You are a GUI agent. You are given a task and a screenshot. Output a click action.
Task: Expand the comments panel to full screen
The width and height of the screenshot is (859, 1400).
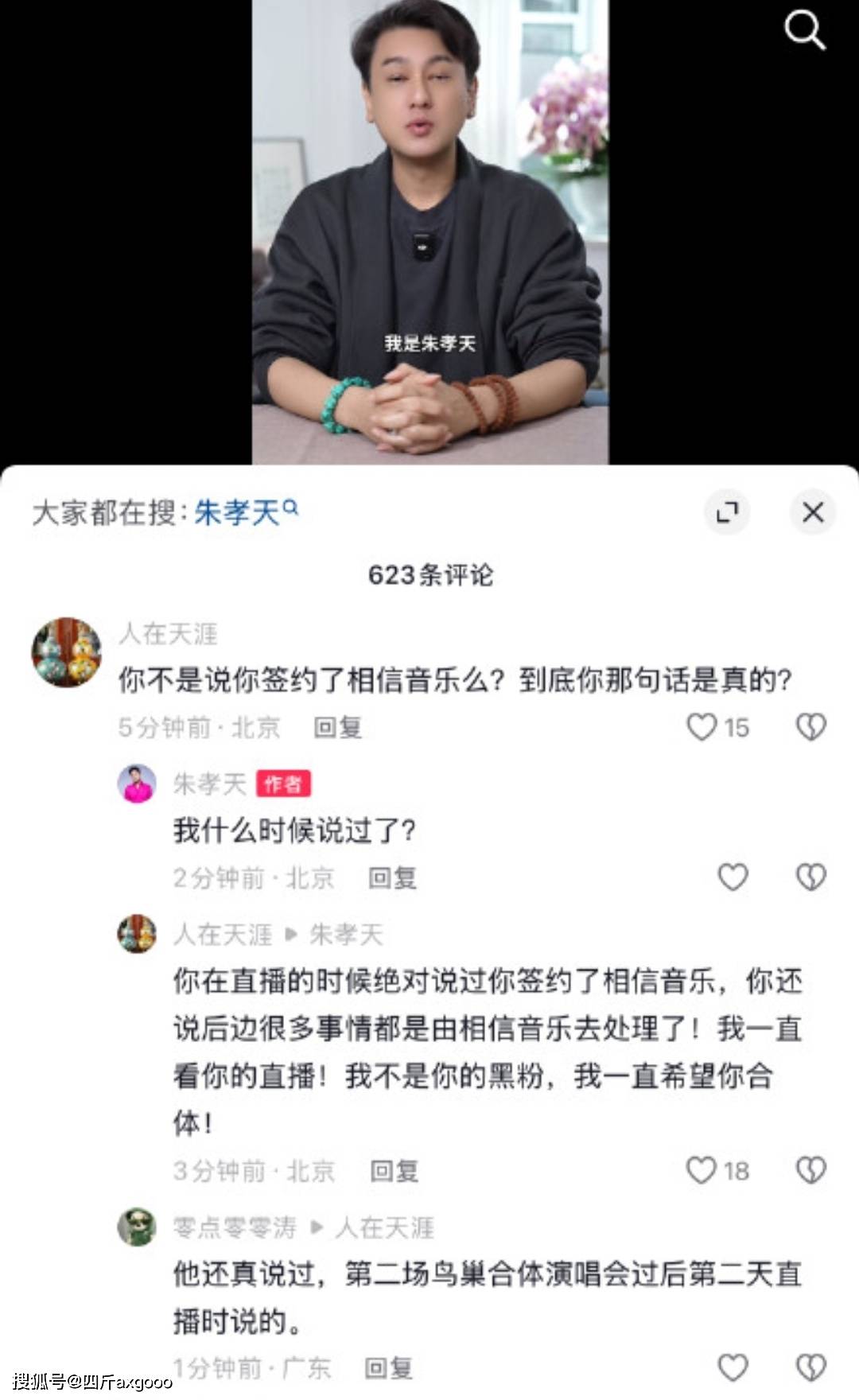coord(727,511)
